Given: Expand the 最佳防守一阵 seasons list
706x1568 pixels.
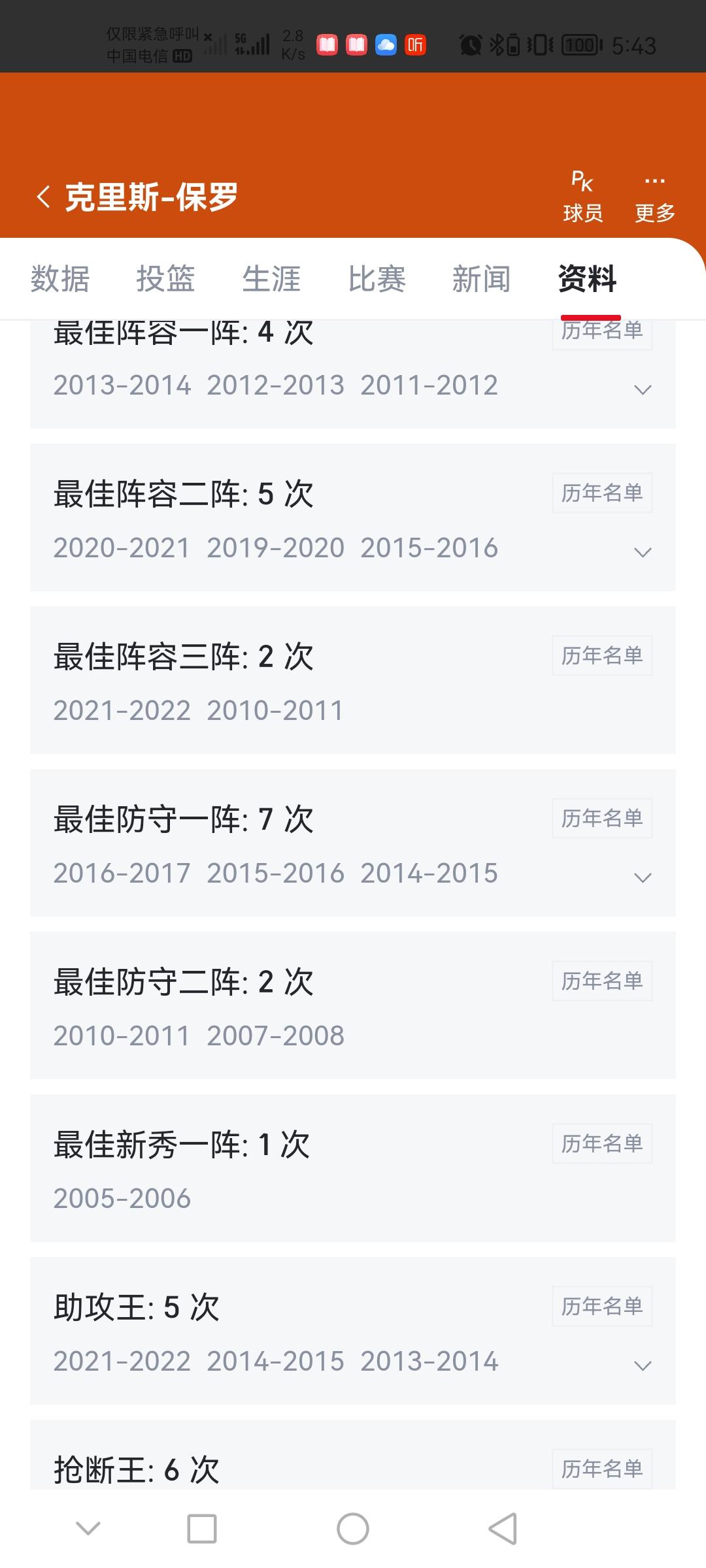Looking at the screenshot, I should [643, 878].
